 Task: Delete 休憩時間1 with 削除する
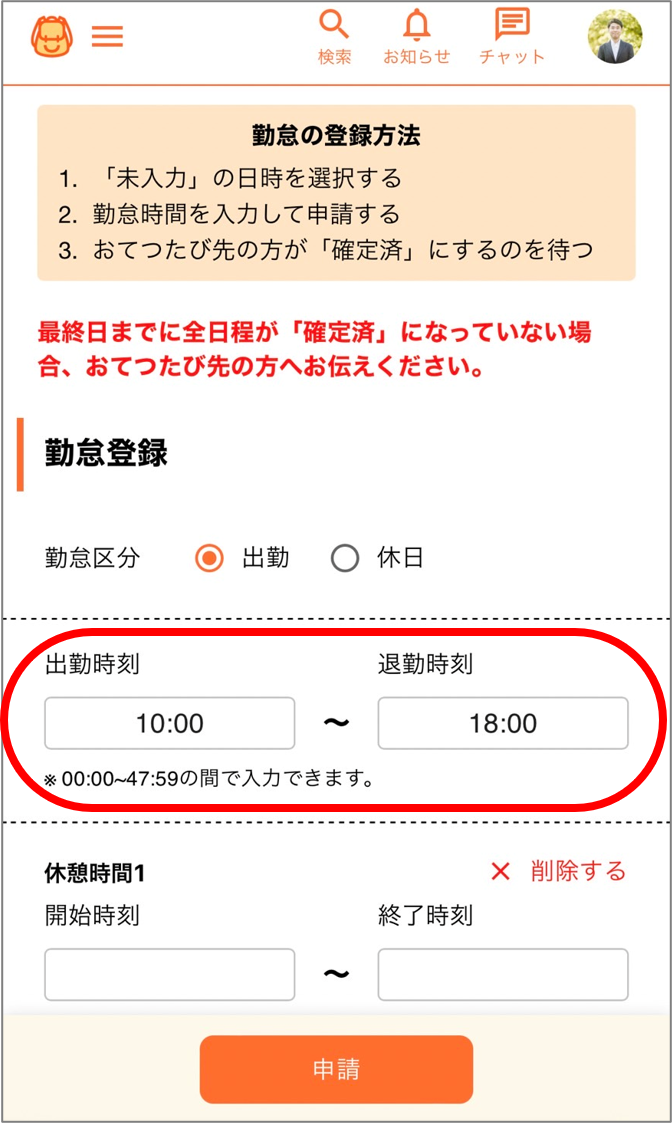click(x=559, y=871)
